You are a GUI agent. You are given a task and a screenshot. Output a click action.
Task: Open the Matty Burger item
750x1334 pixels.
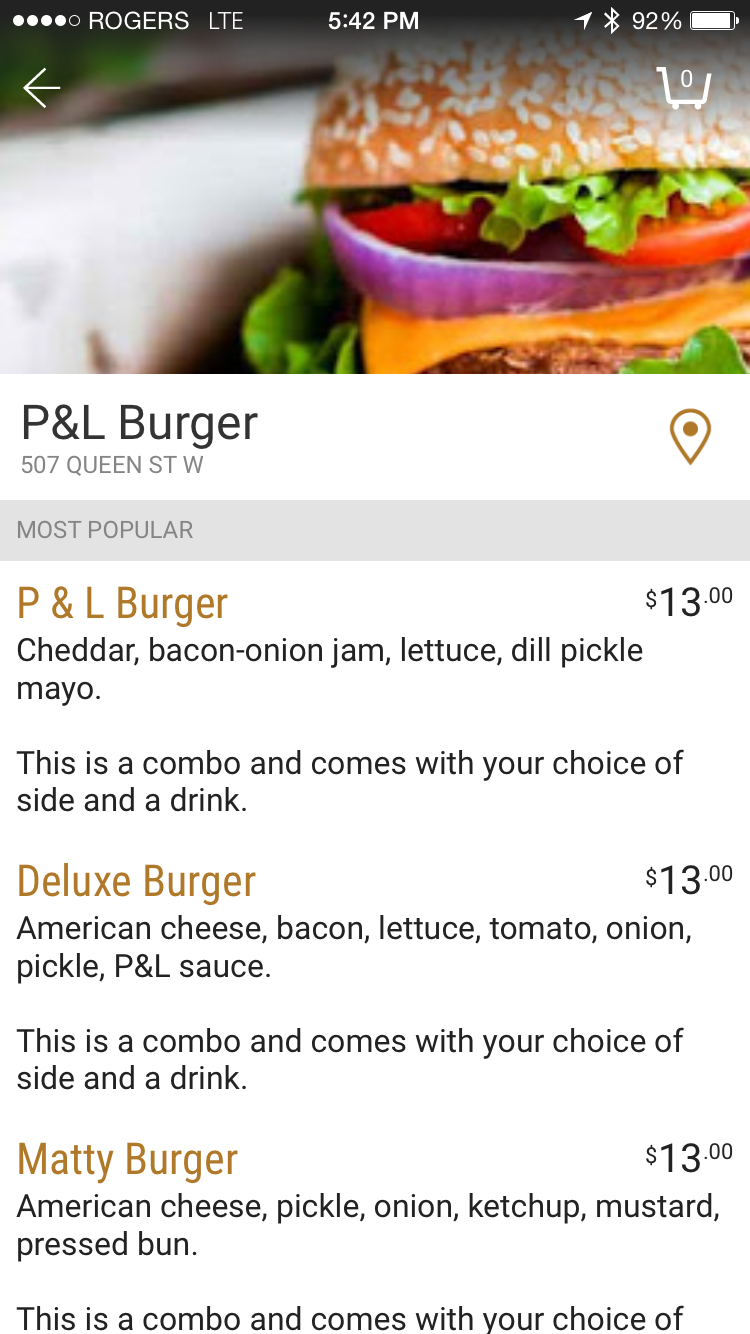pos(128,1160)
